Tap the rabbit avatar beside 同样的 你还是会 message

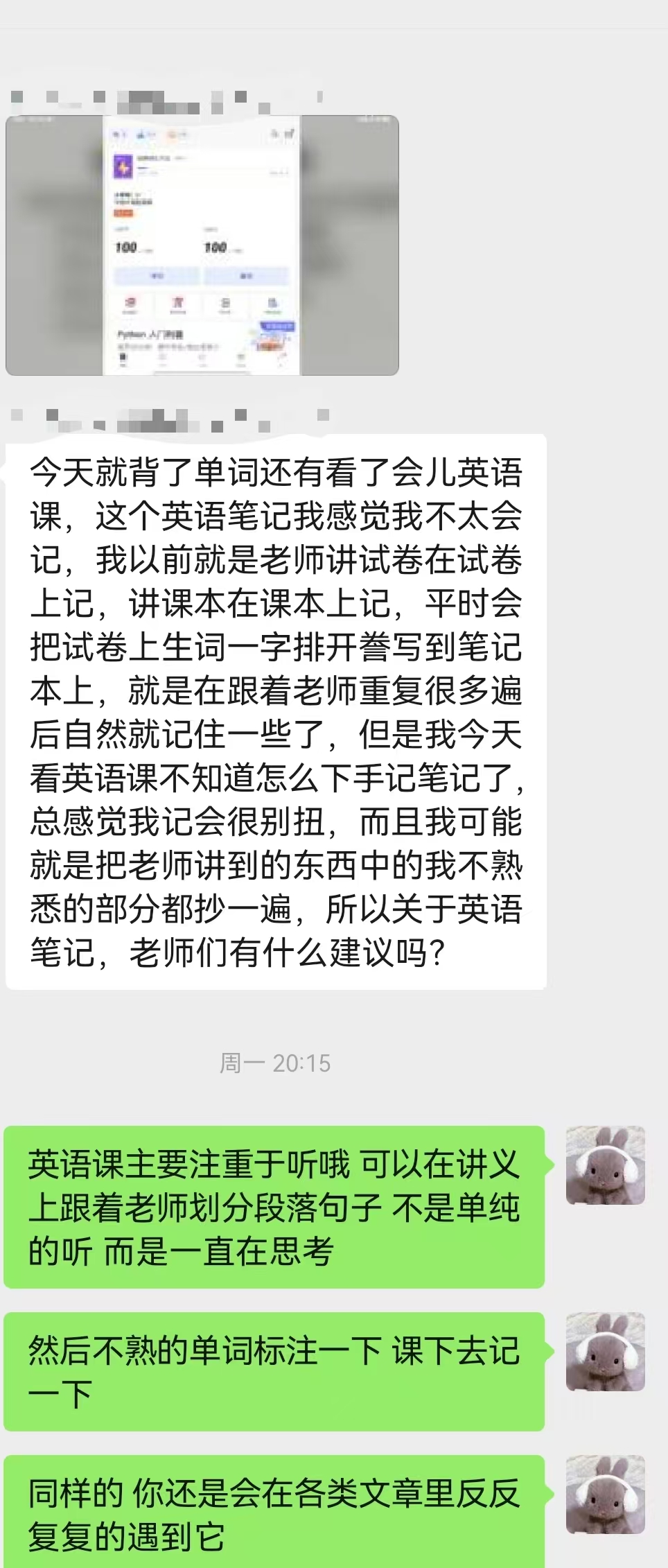pyautogui.click(x=606, y=1495)
